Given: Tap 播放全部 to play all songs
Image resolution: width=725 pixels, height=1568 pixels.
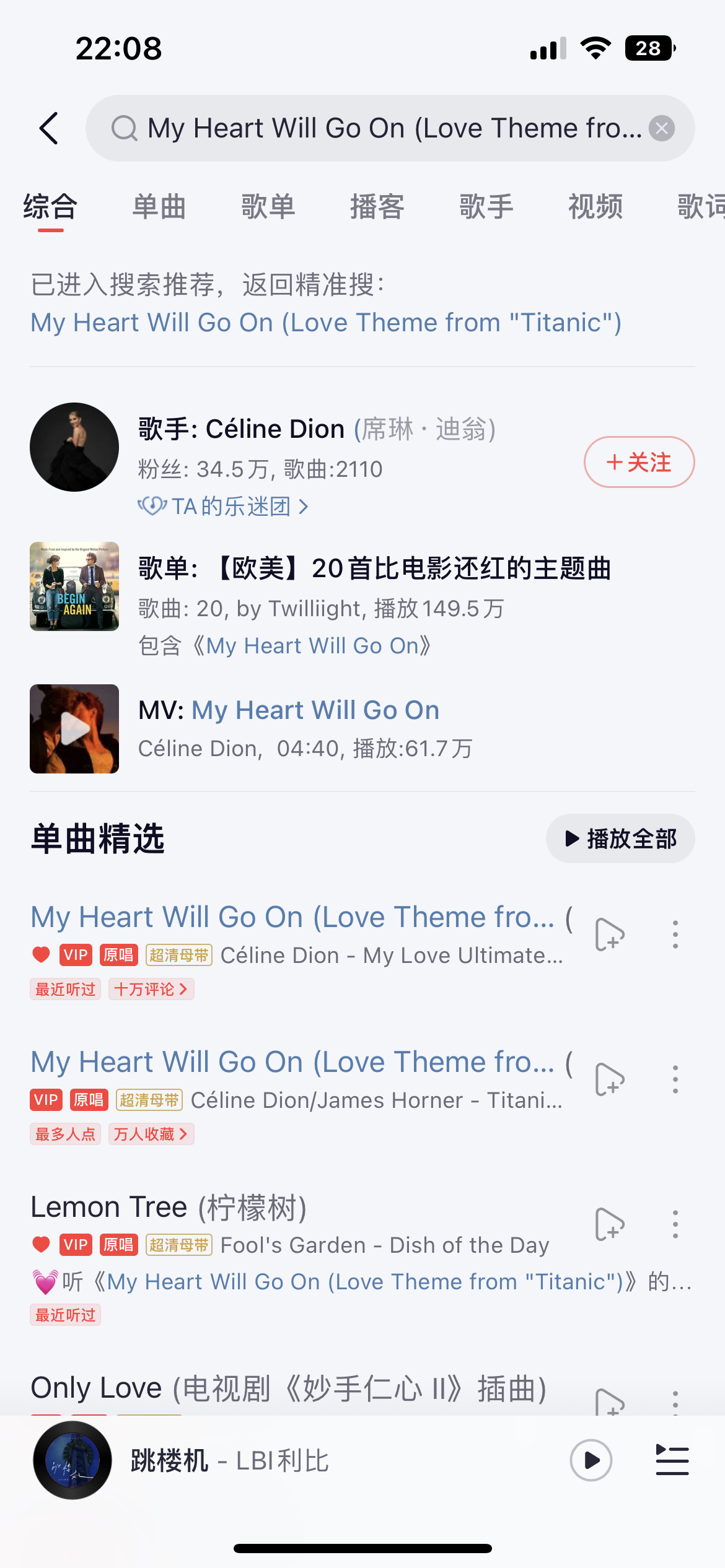Looking at the screenshot, I should (620, 838).
